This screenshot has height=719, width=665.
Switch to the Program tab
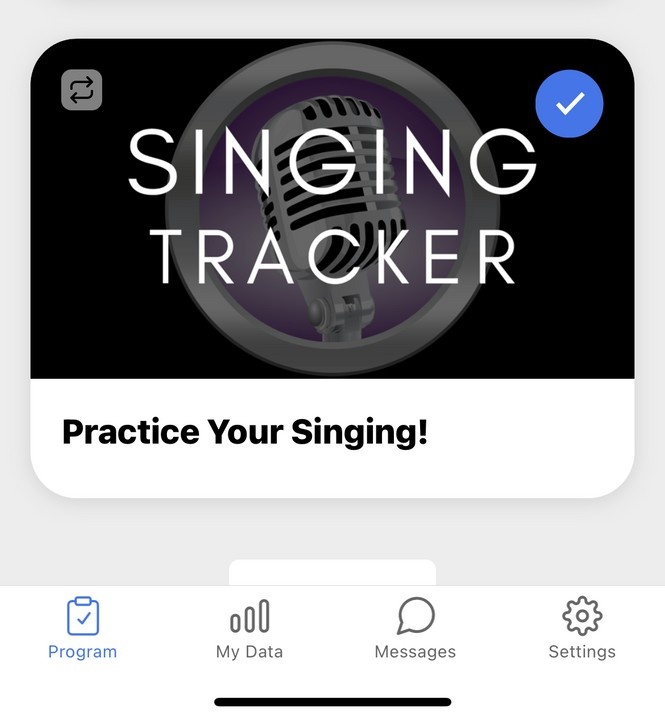pos(83,630)
